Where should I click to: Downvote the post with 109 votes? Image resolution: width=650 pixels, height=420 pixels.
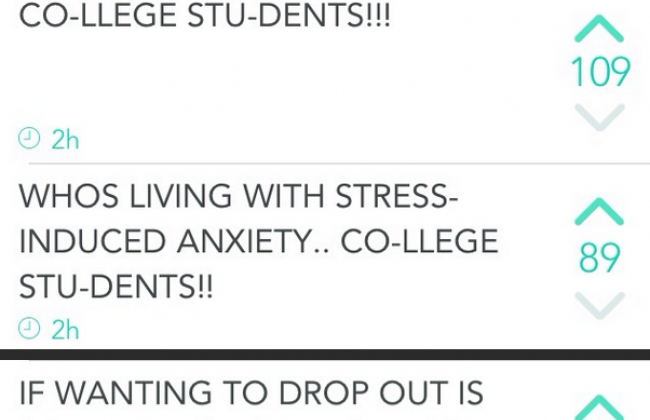[600, 117]
